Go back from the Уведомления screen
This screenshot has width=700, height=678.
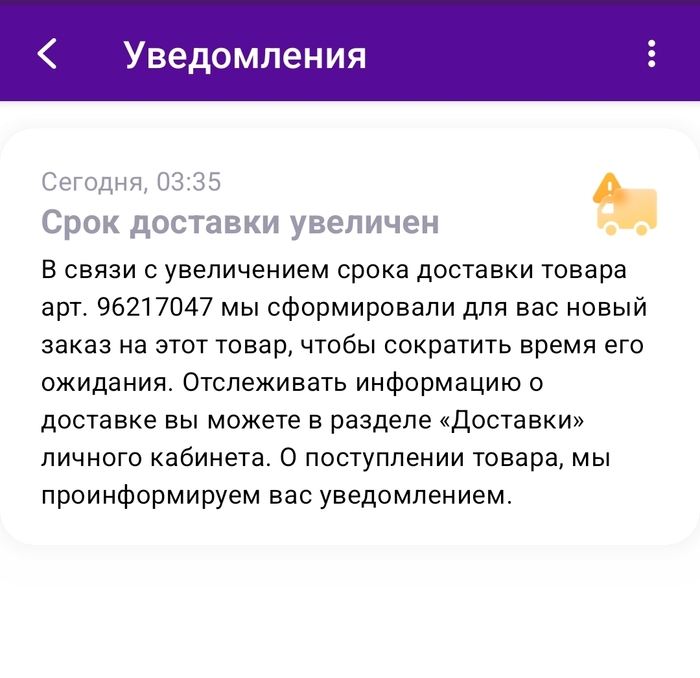pyautogui.click(x=47, y=54)
